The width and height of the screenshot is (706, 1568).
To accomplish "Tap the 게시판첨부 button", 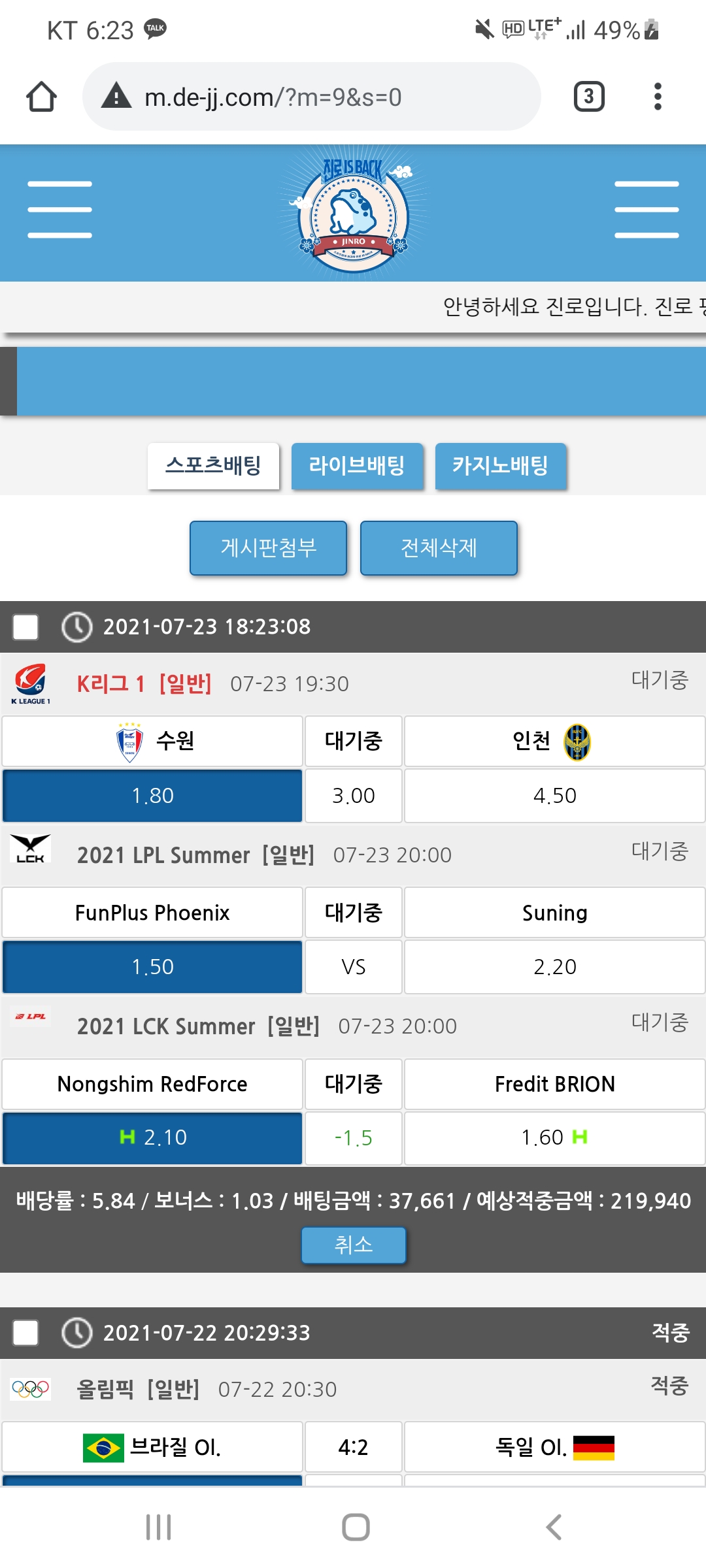I will click(268, 547).
